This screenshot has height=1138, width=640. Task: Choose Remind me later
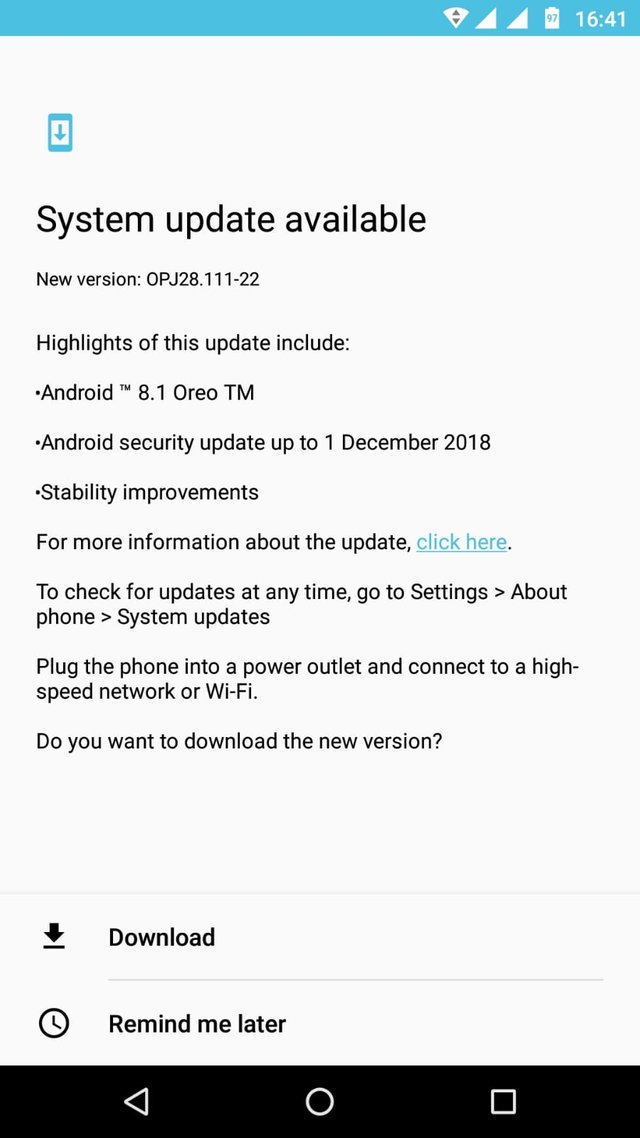pyautogui.click(x=197, y=1024)
